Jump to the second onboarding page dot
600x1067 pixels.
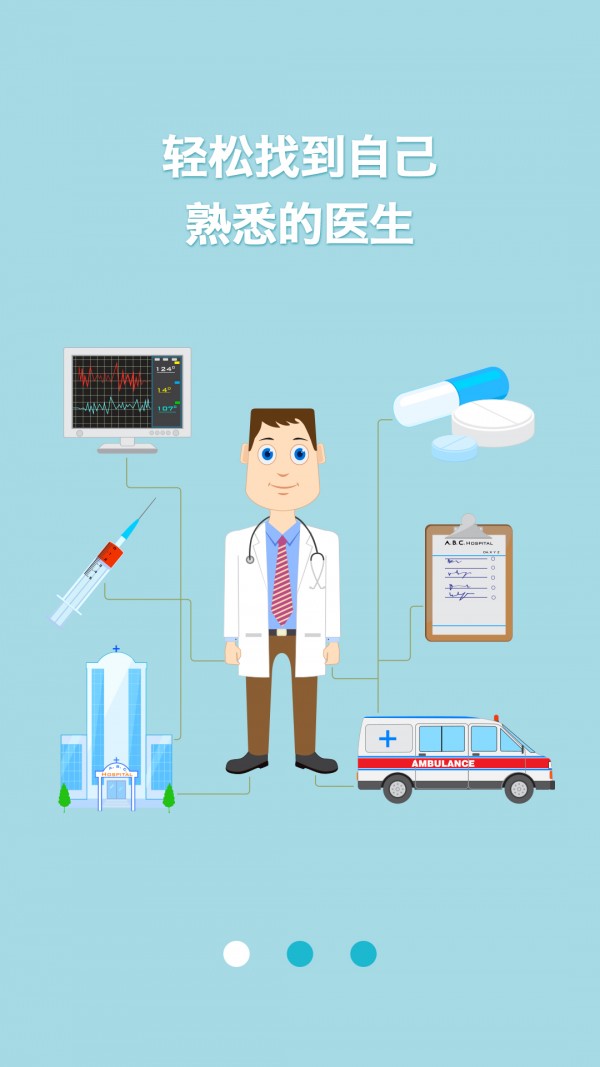click(x=300, y=954)
